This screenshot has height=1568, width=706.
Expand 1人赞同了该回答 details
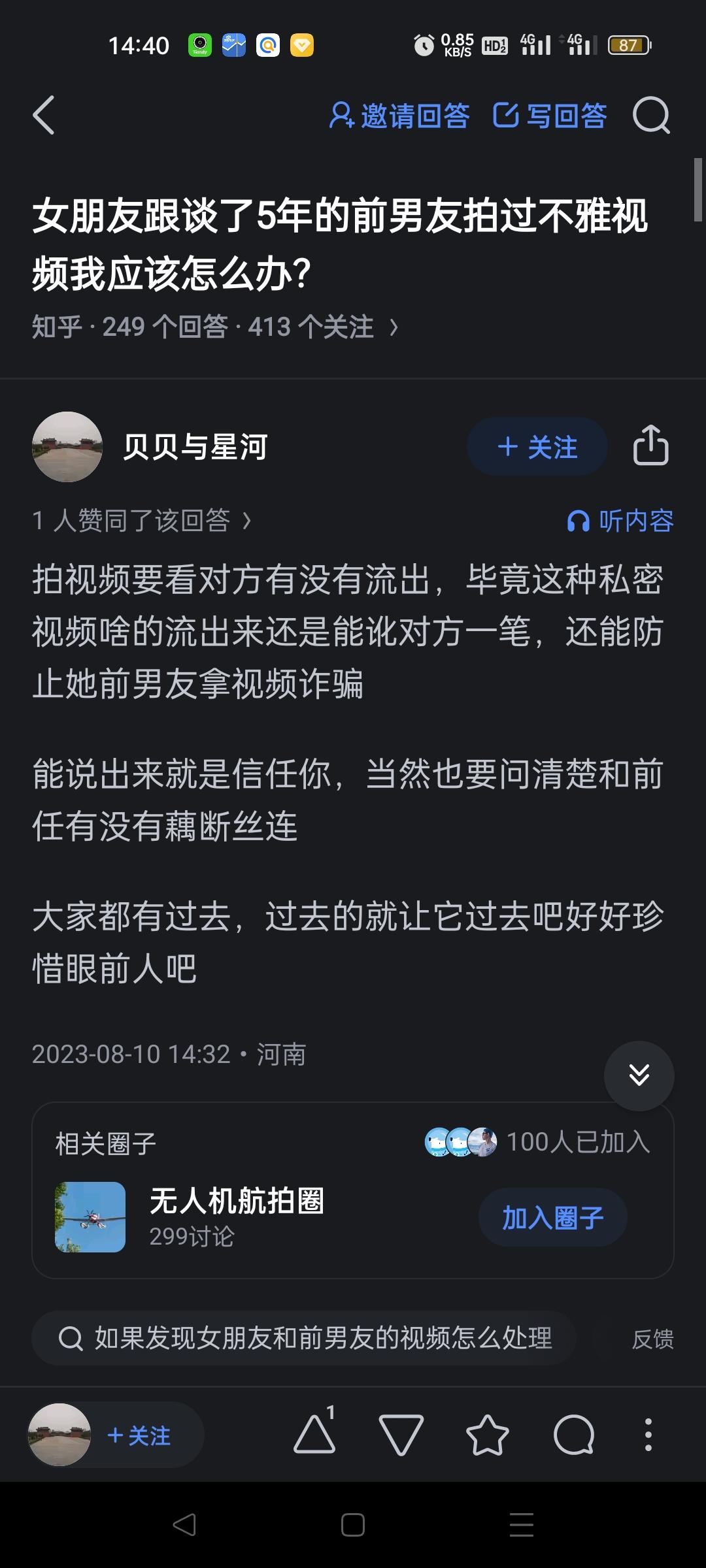tap(137, 521)
